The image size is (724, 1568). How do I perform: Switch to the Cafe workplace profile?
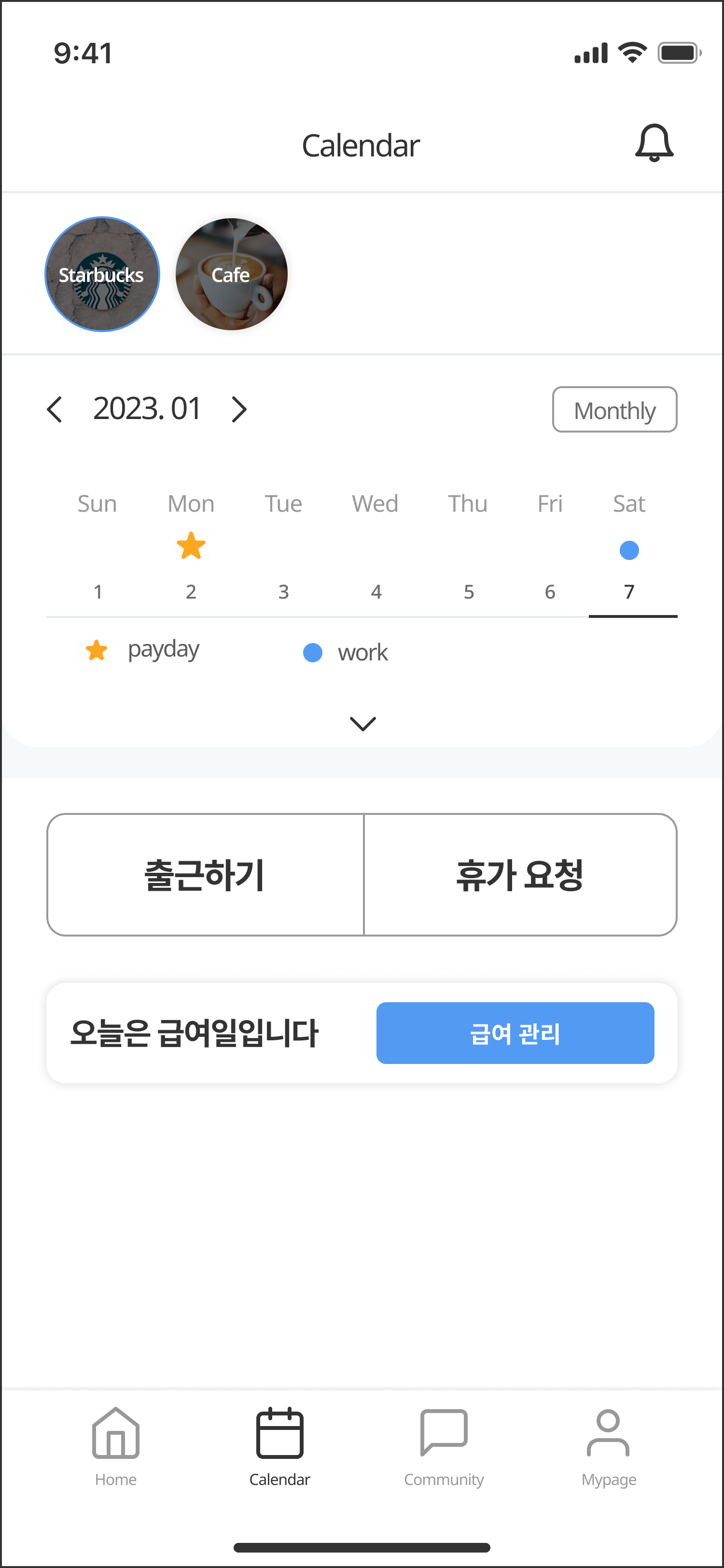click(231, 275)
